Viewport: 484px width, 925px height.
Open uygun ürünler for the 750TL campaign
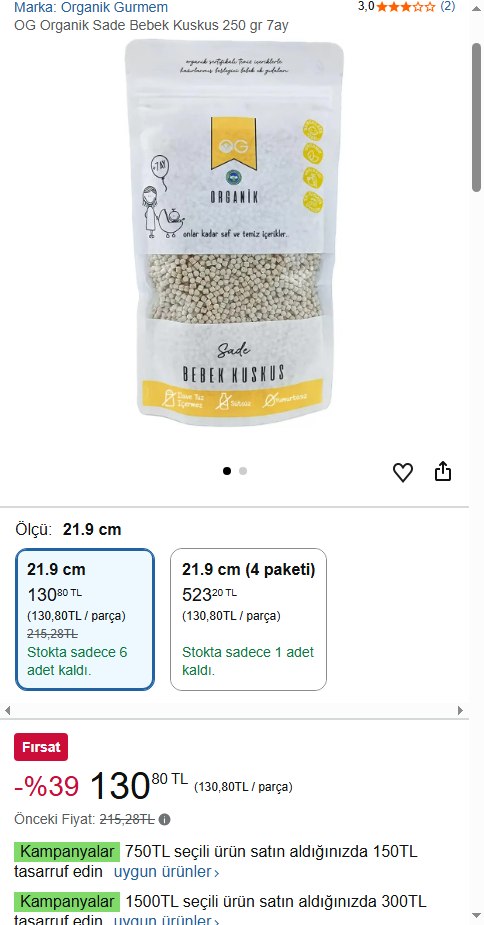click(166, 871)
